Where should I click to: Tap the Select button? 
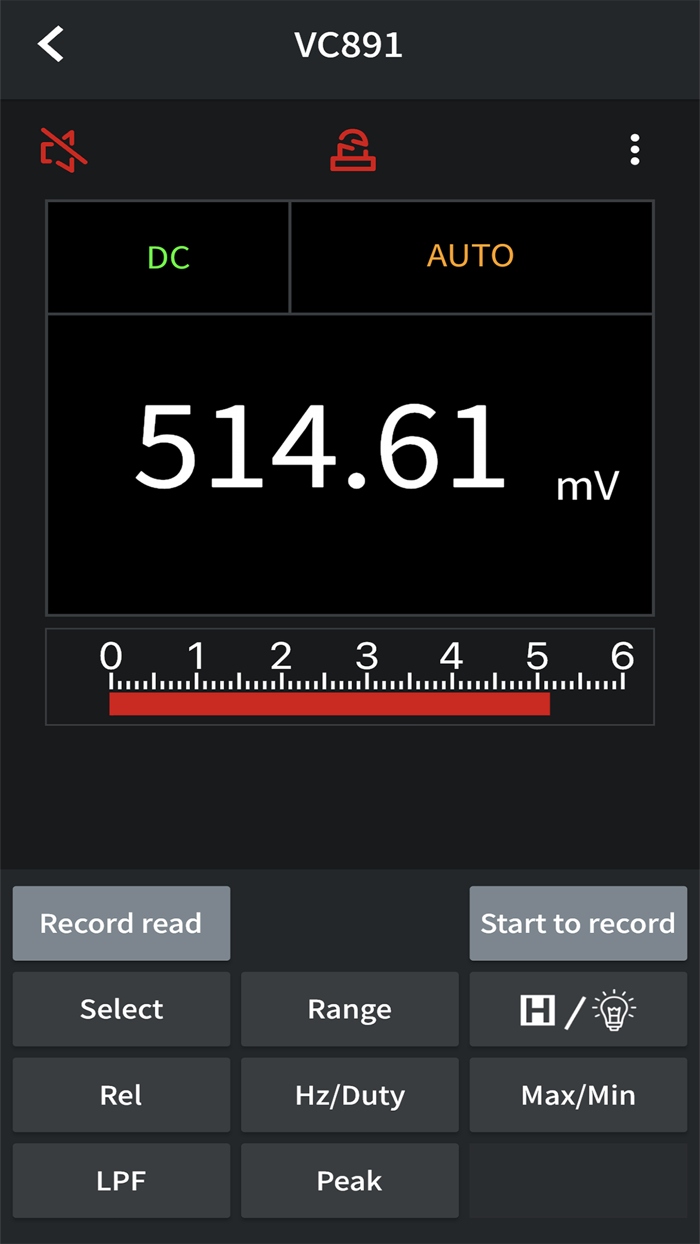pyautogui.click(x=121, y=1009)
